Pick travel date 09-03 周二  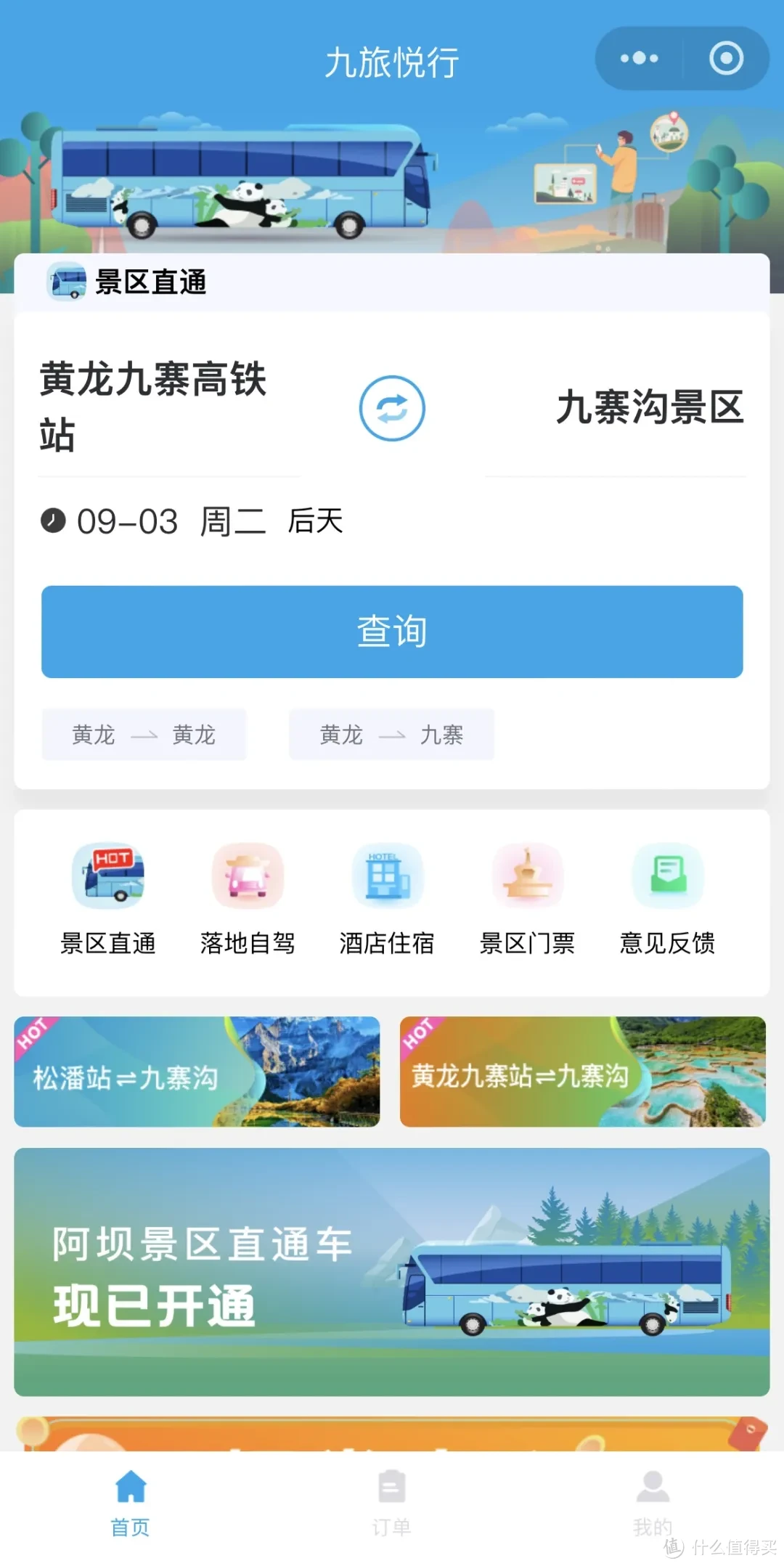[192, 521]
